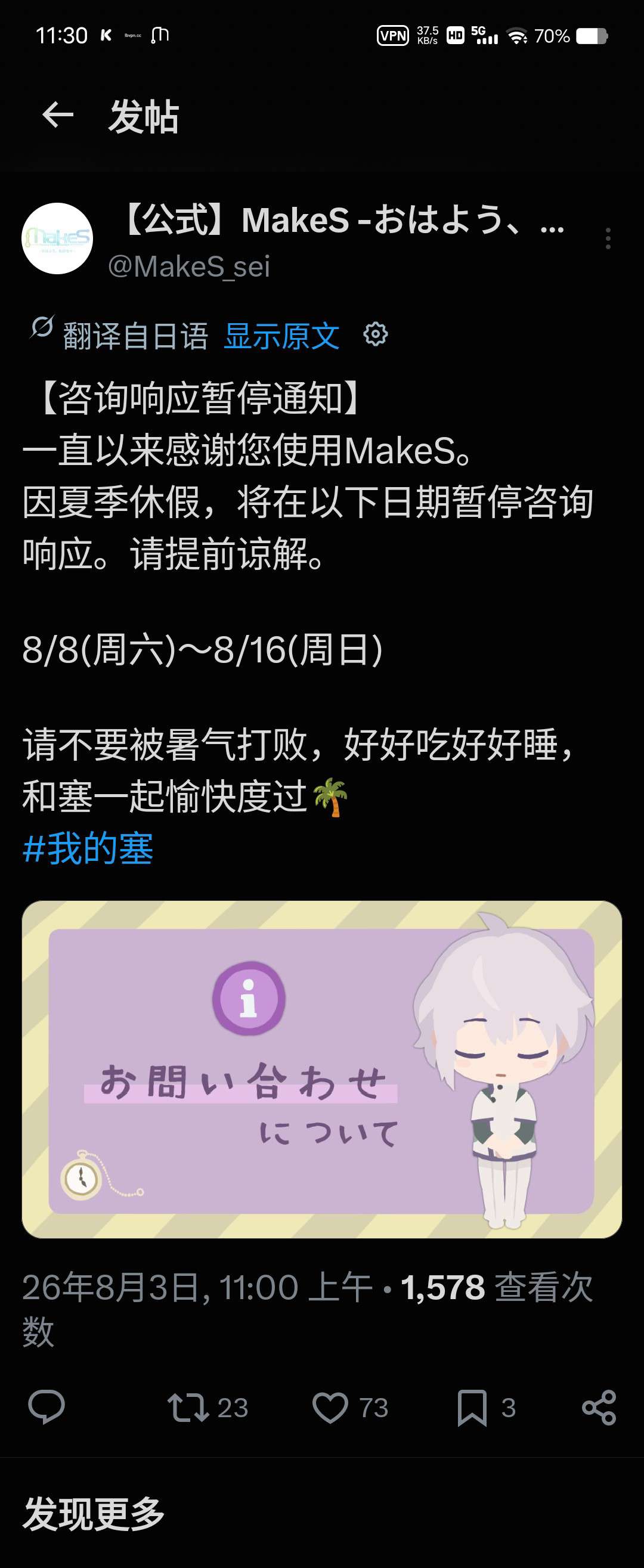
Task: Open the post's three-dot overflow menu
Action: click(608, 238)
